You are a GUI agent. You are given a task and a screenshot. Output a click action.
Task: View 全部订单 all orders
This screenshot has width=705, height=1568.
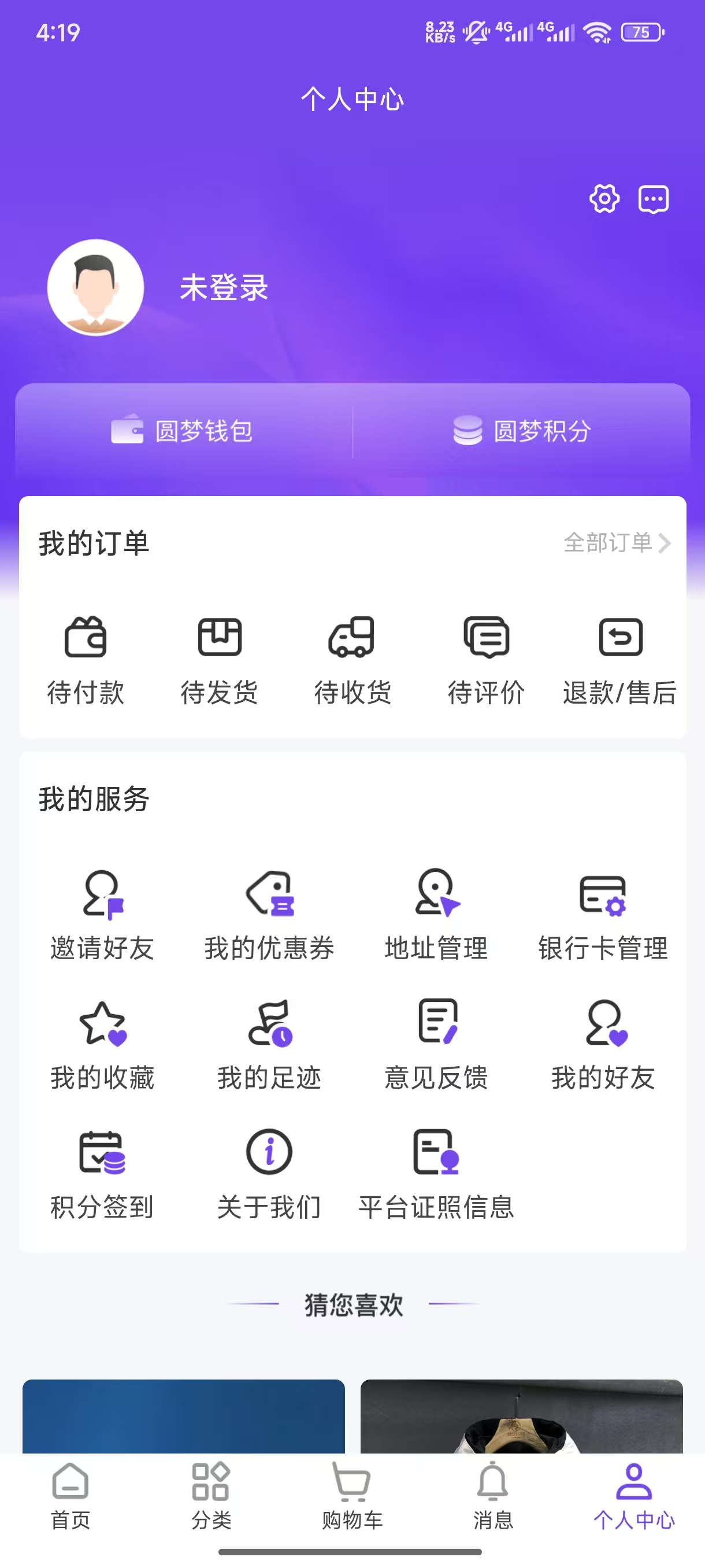coord(616,542)
